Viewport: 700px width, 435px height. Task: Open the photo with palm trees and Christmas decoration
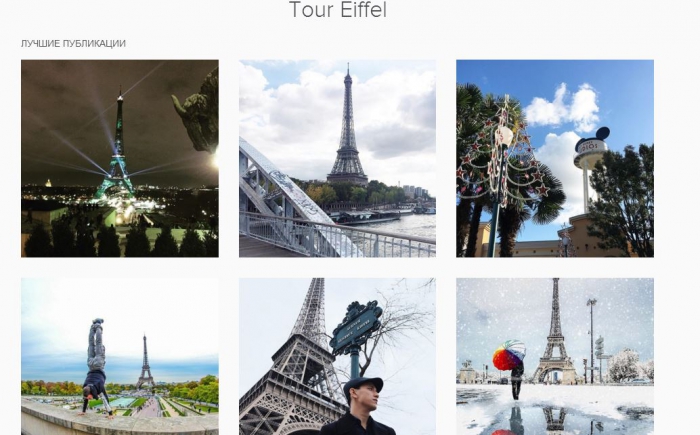pos(555,158)
